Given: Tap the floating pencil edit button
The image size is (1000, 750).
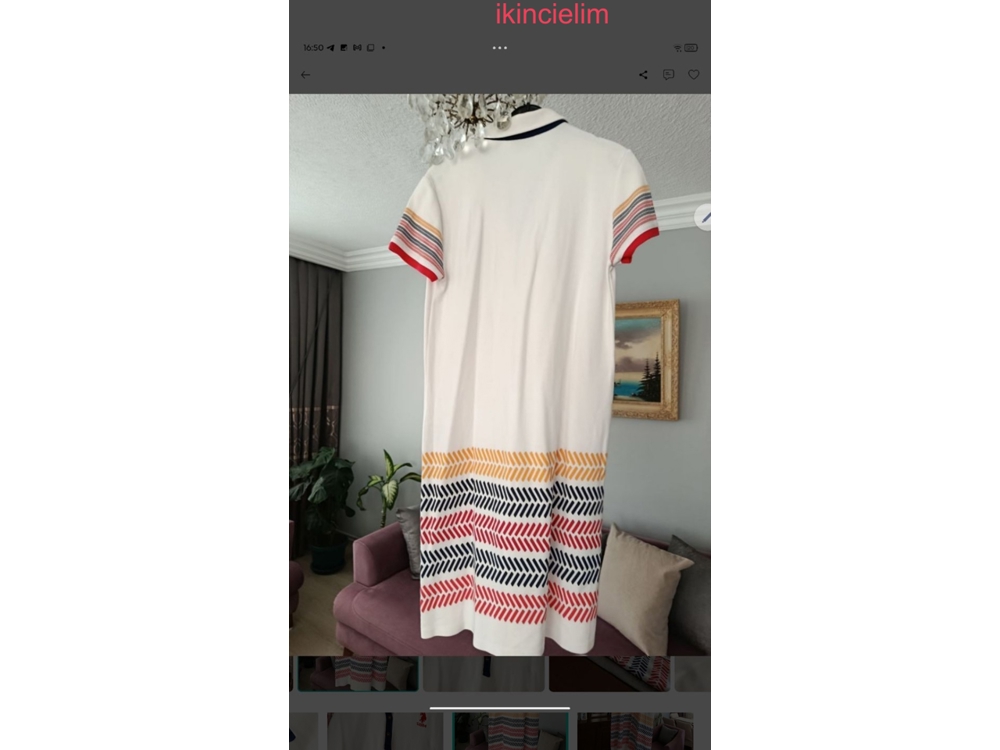Looking at the screenshot, I should tap(703, 217).
